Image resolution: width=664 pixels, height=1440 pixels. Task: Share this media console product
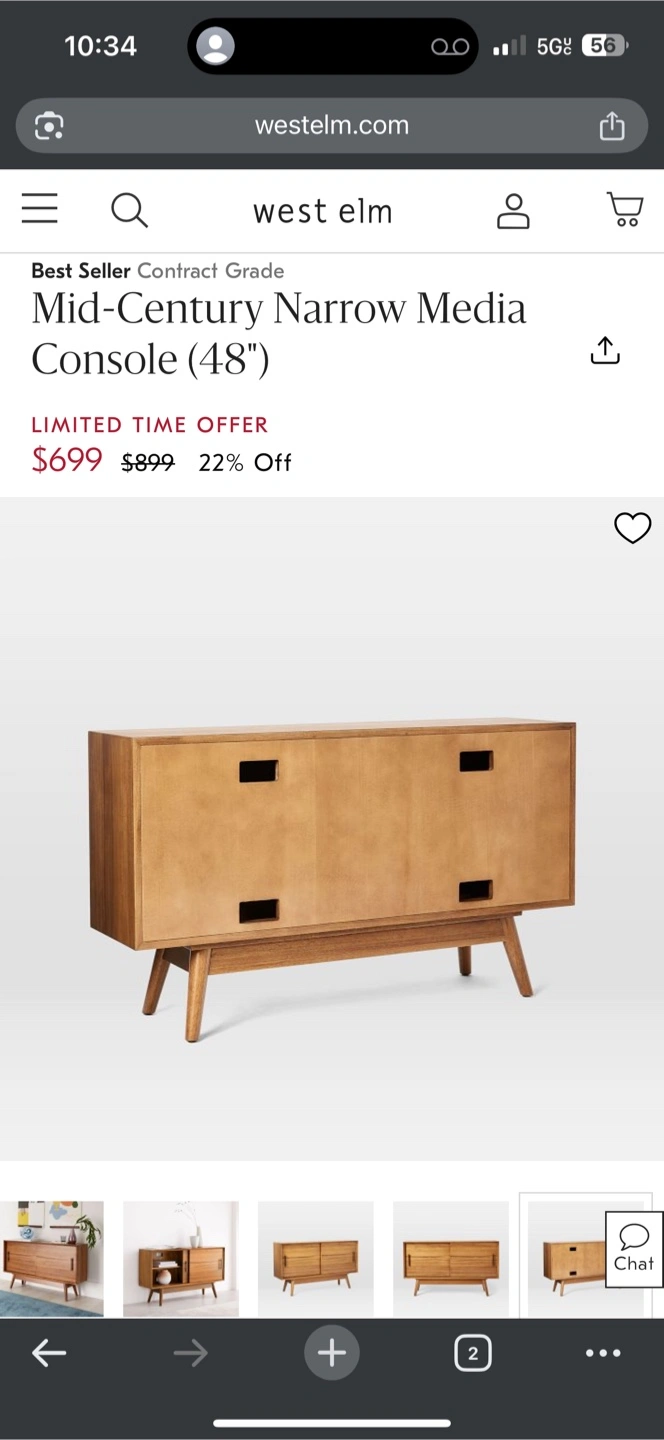point(605,351)
